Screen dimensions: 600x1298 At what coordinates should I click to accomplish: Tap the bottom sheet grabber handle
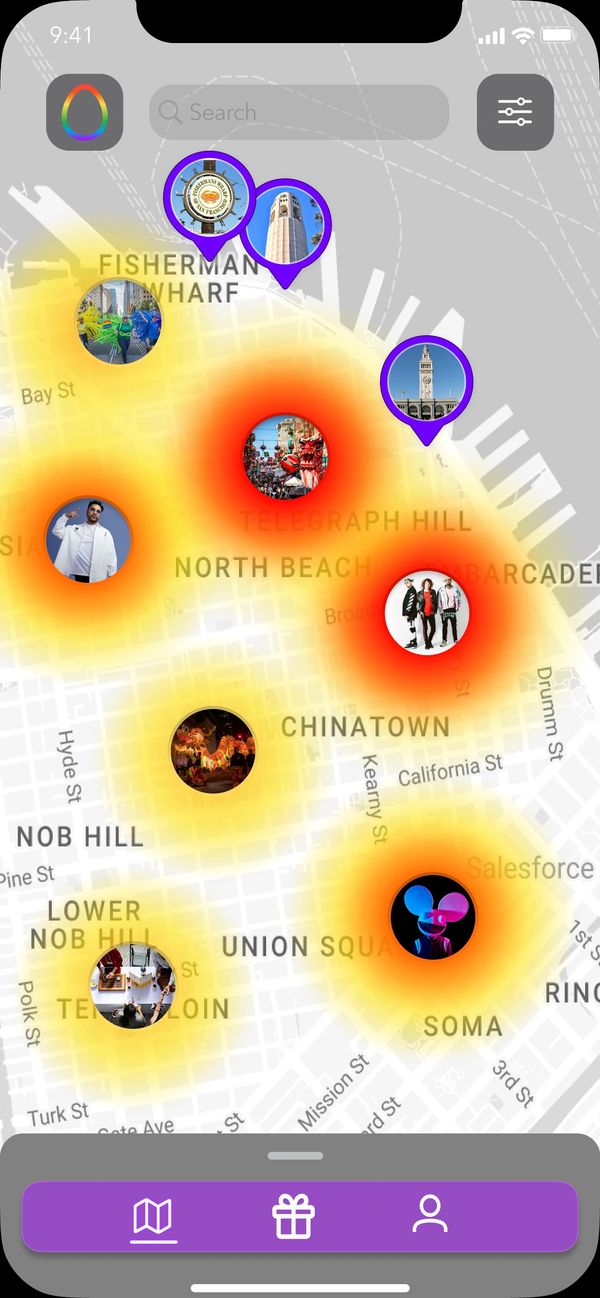(296, 1156)
